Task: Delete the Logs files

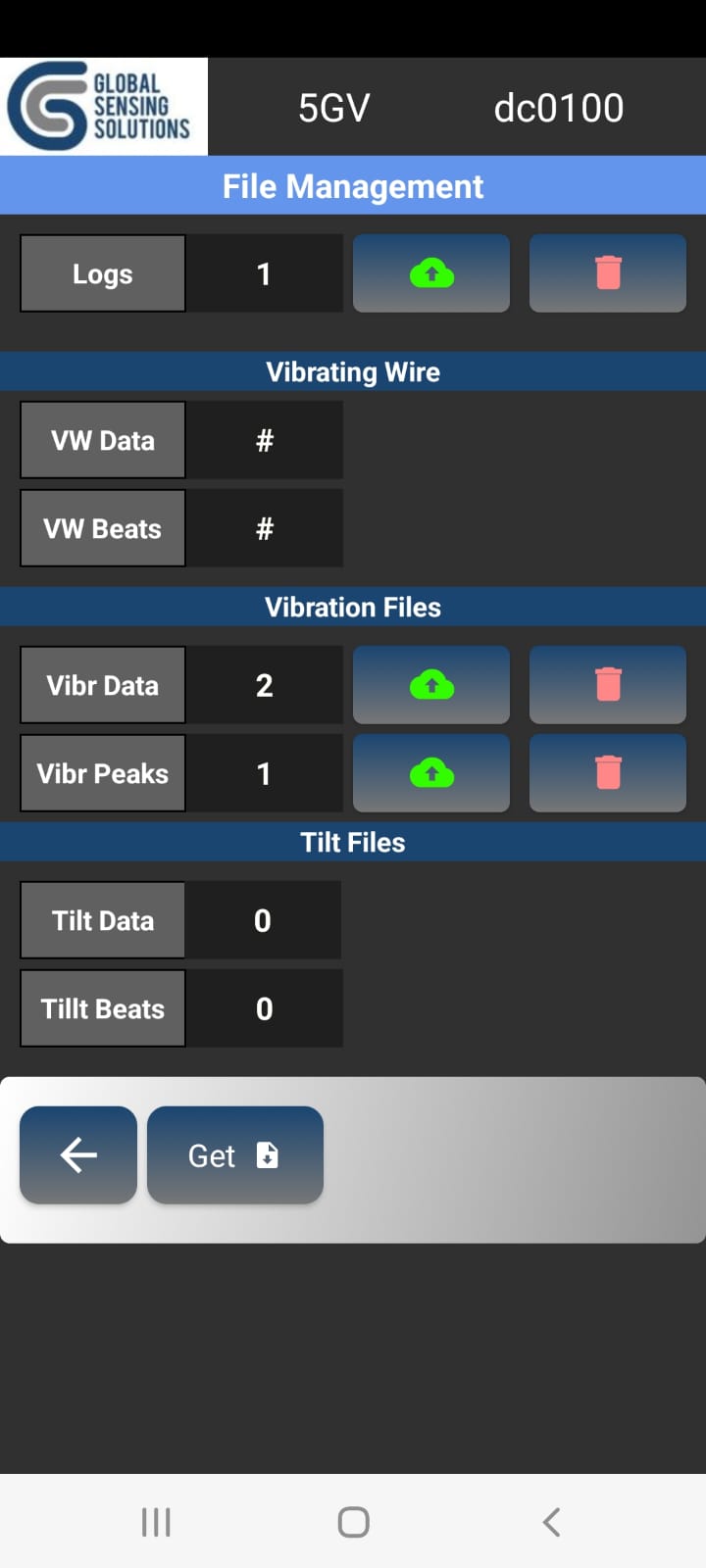Action: [x=608, y=273]
